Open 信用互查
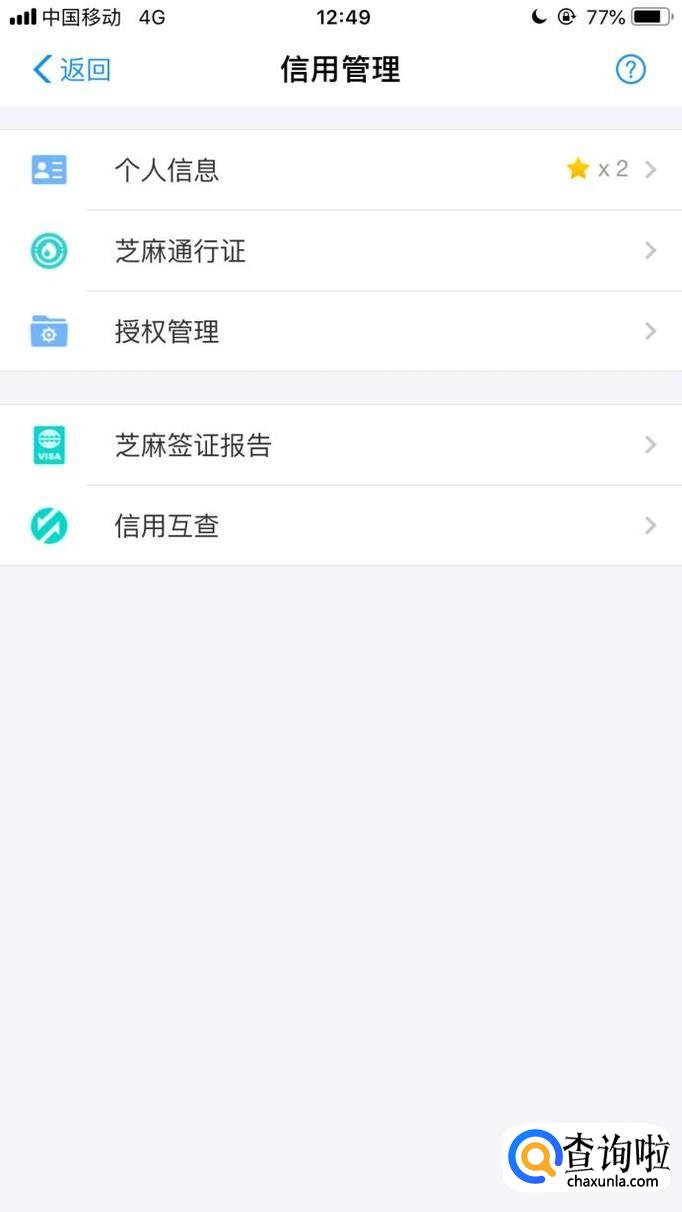 [340, 526]
